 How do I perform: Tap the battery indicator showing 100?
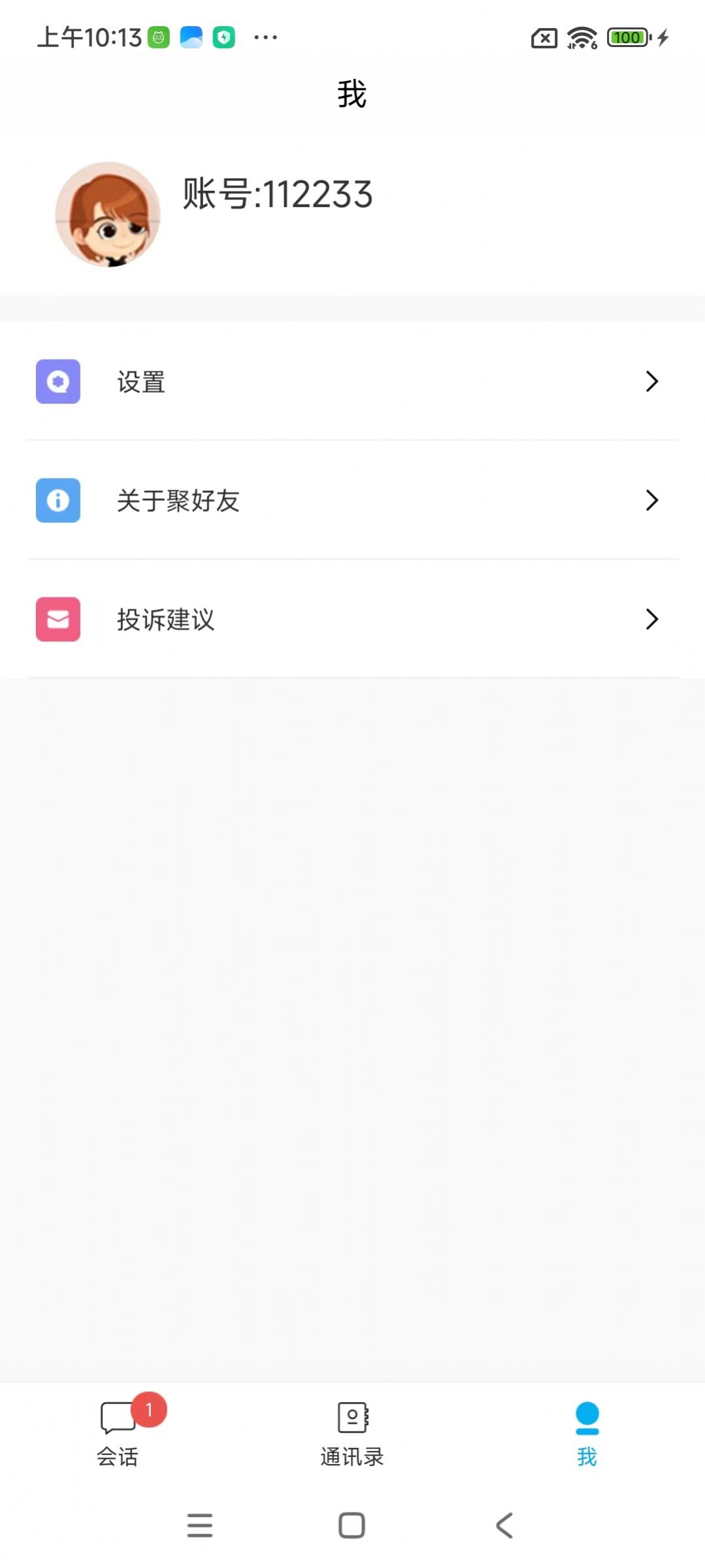pos(626,37)
